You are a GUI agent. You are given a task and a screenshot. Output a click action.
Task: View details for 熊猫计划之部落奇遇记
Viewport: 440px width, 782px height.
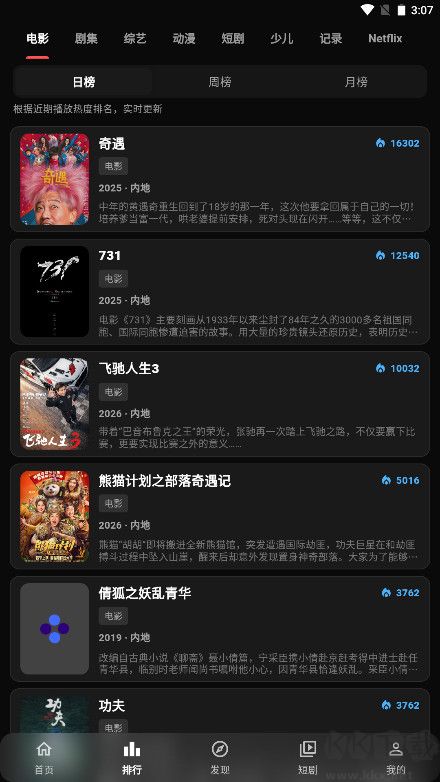click(x=220, y=516)
